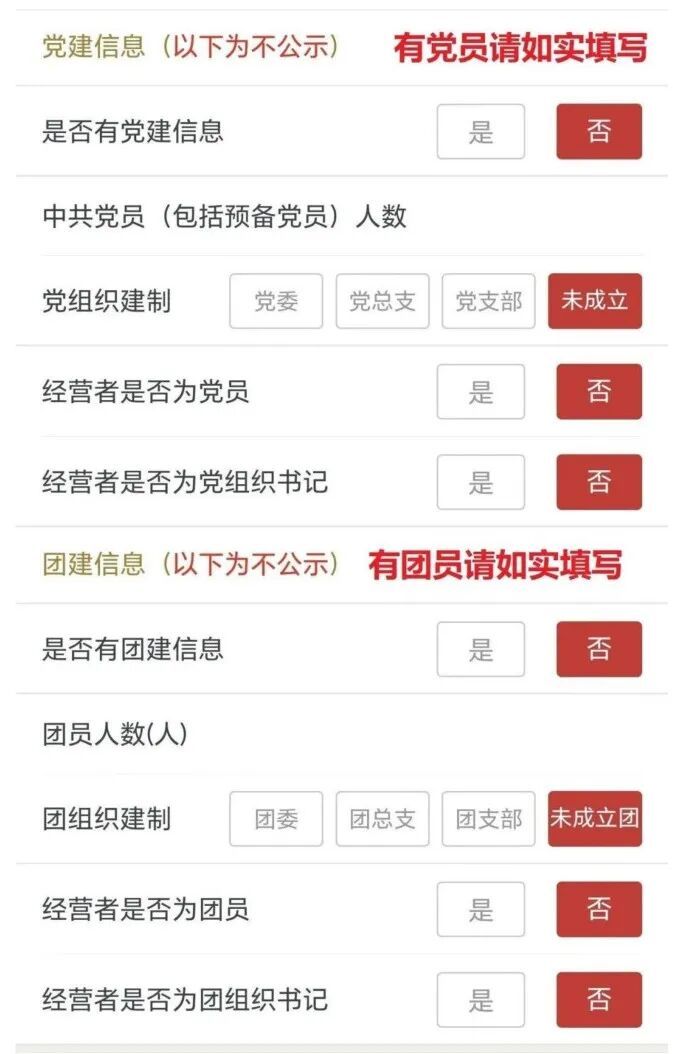Screen dimensions: 673x1054
Task: Choose 否 for 经营者是否为团员
Action: [x=599, y=909]
